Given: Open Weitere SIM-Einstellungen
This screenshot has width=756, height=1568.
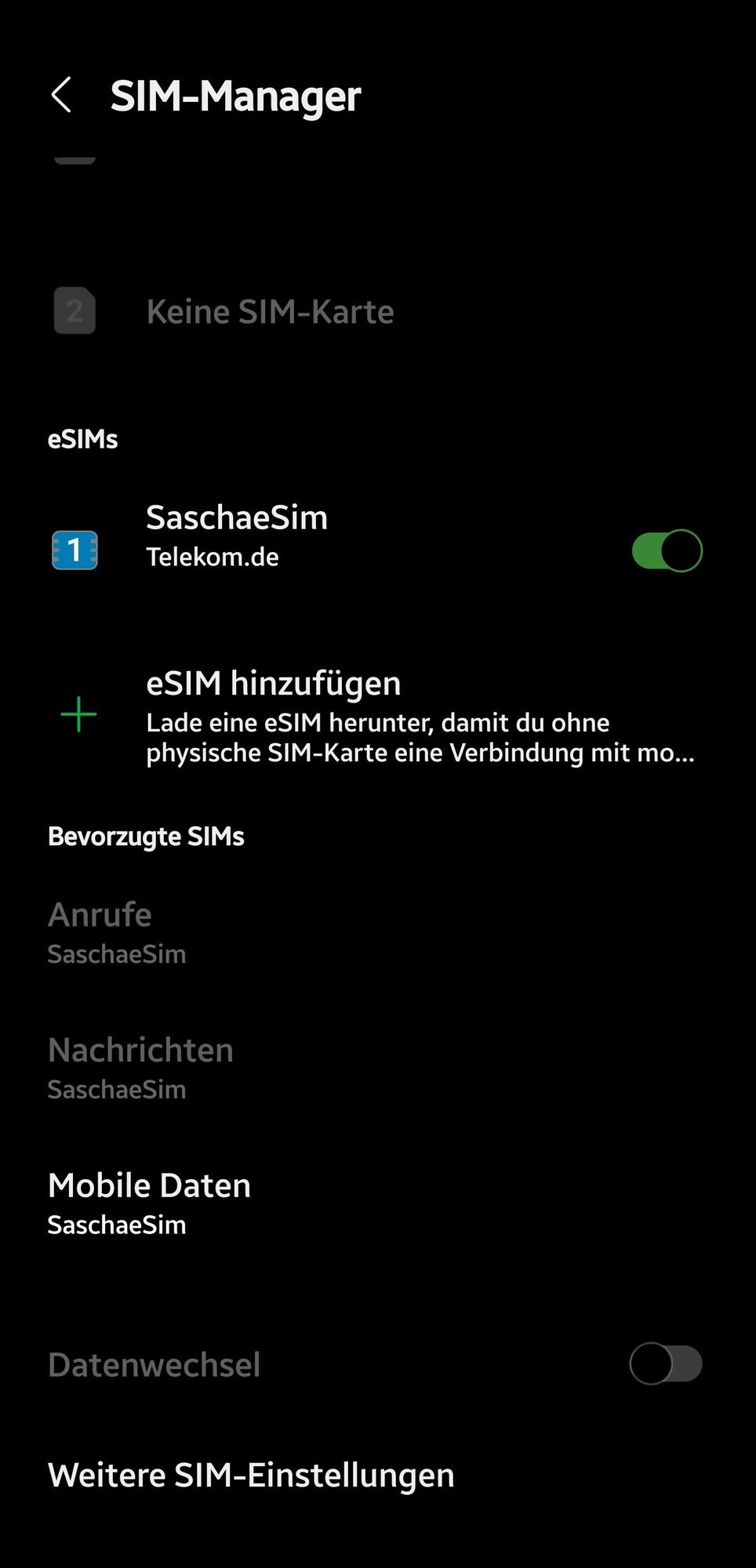Looking at the screenshot, I should coord(251,1475).
